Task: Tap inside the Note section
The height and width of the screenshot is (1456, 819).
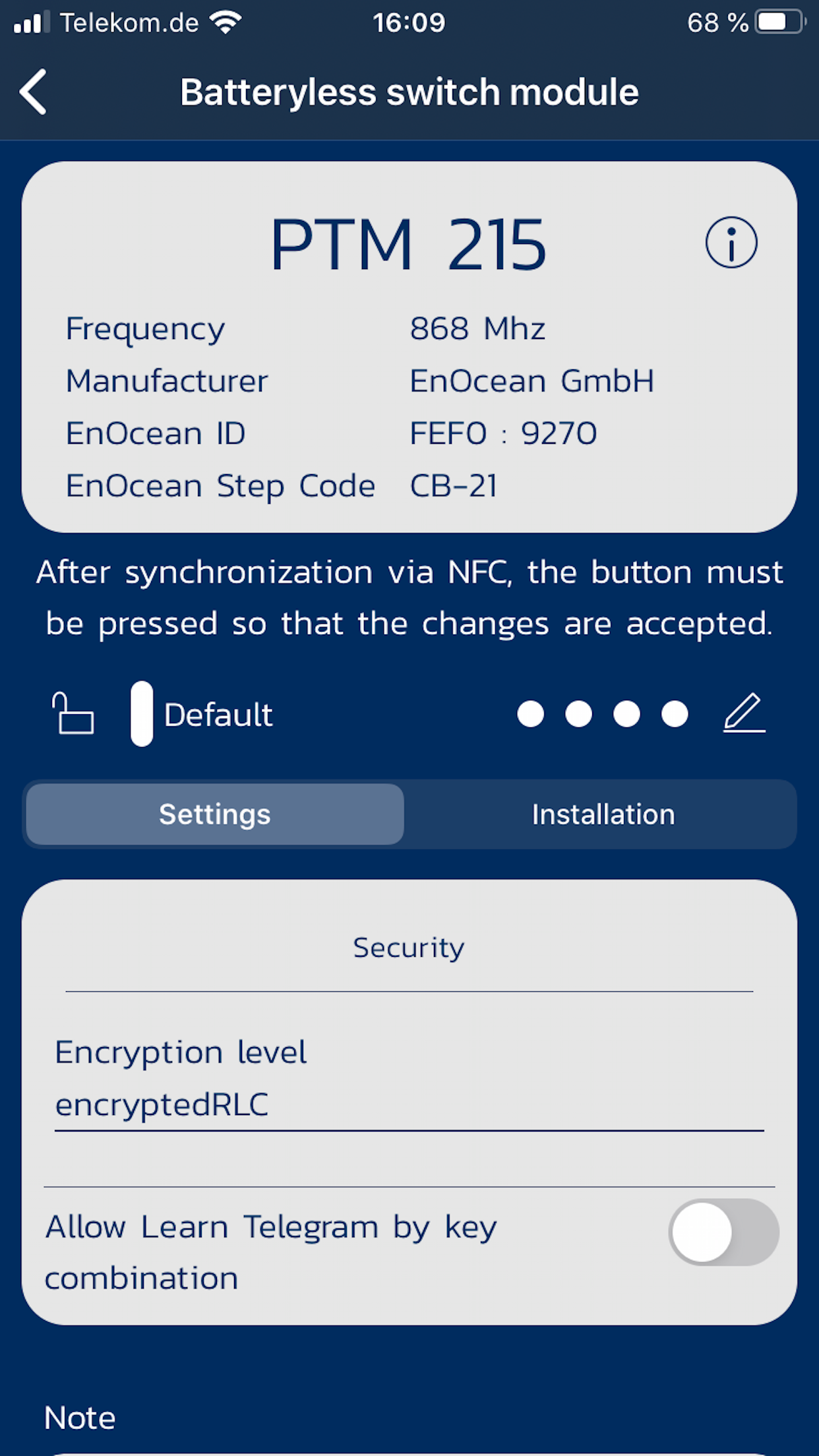Action: 78,1417
